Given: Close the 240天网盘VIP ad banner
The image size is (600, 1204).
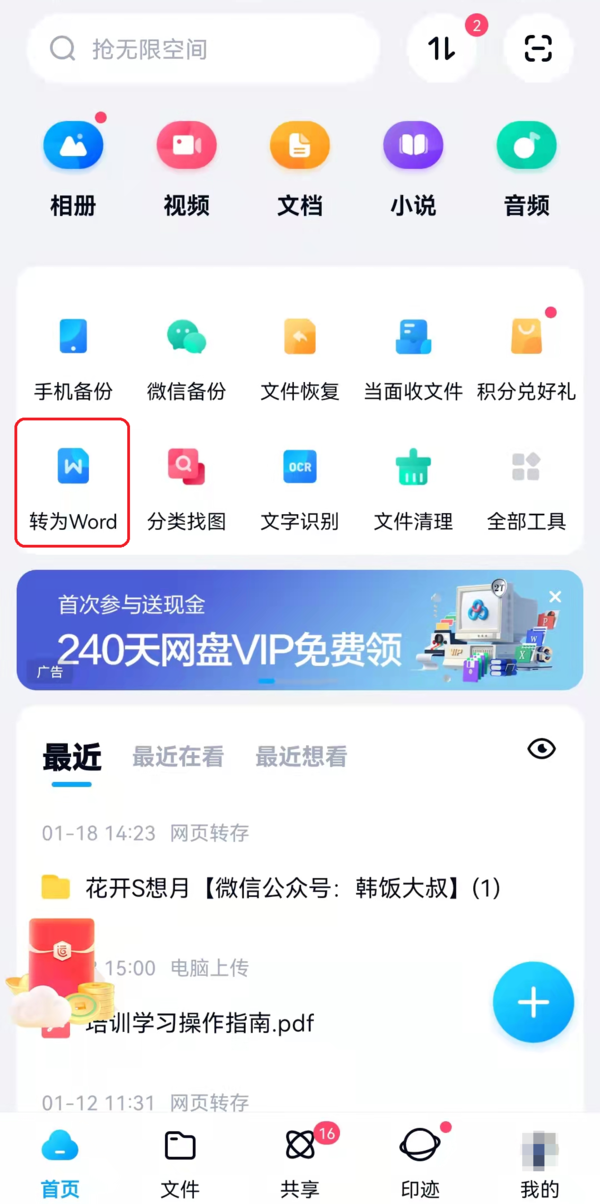Looking at the screenshot, I should (555, 597).
